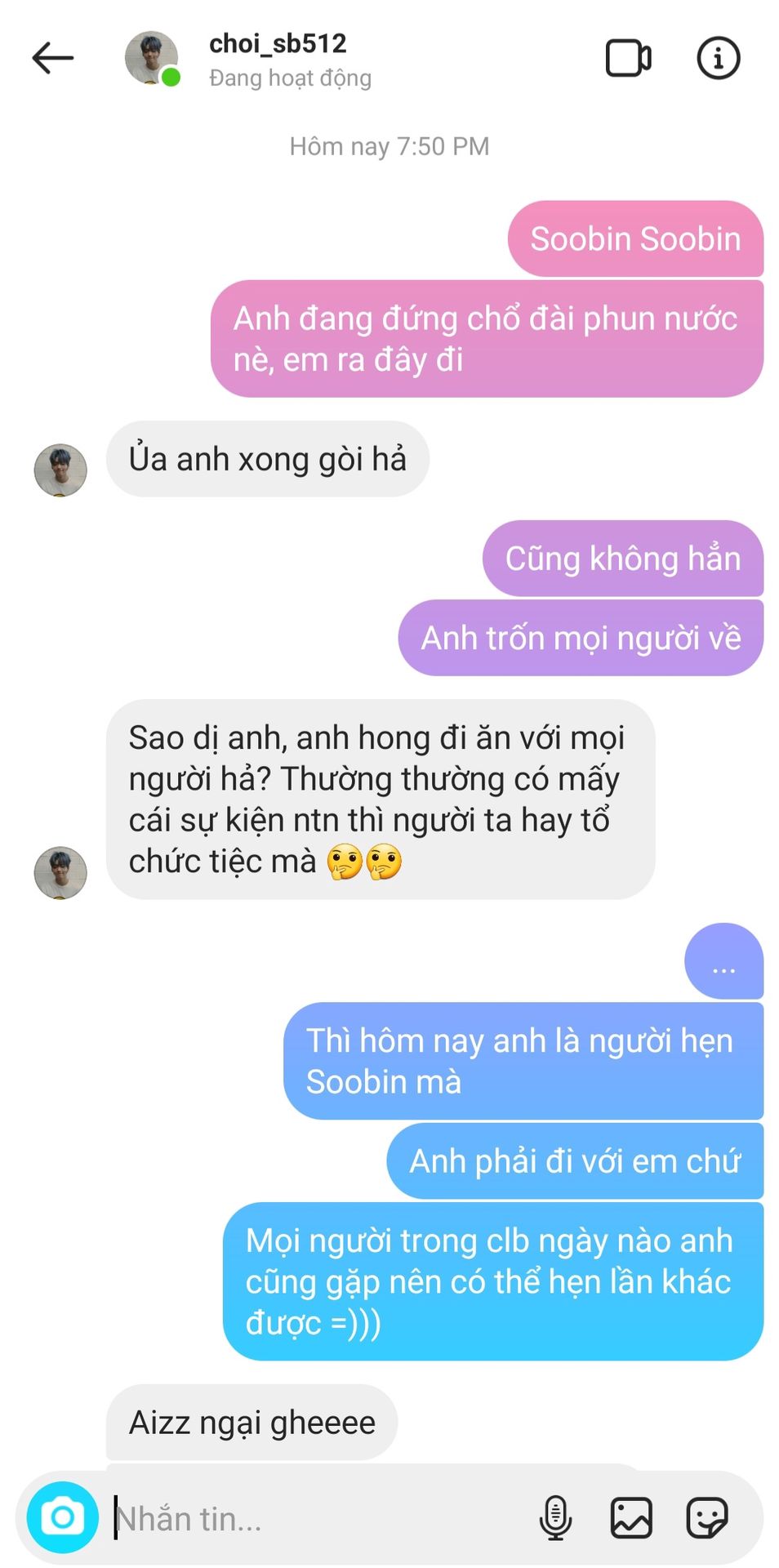
Task: Open the camera to send a photo
Action: (x=63, y=1517)
